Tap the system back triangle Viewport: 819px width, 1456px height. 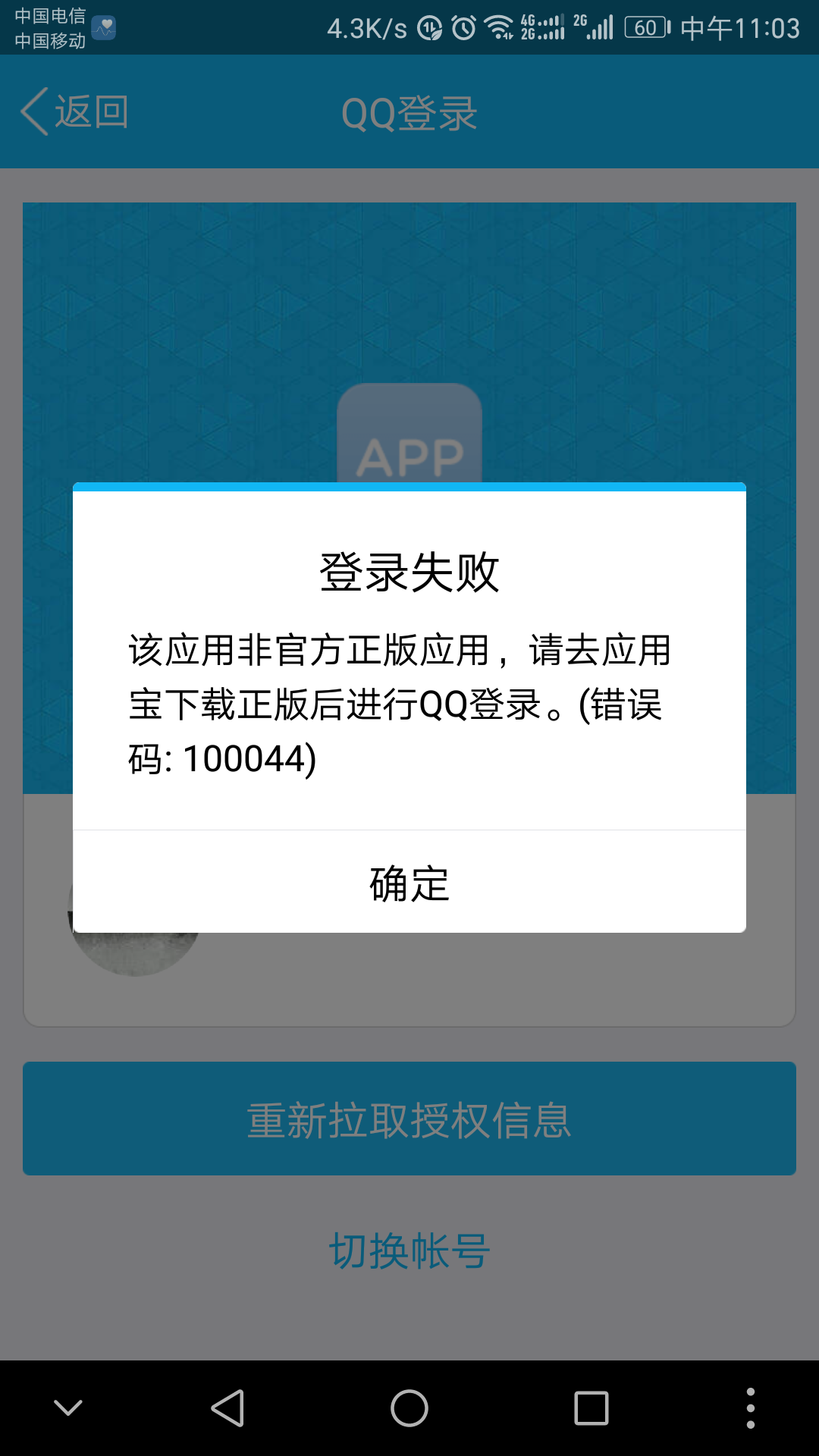pos(227,1408)
